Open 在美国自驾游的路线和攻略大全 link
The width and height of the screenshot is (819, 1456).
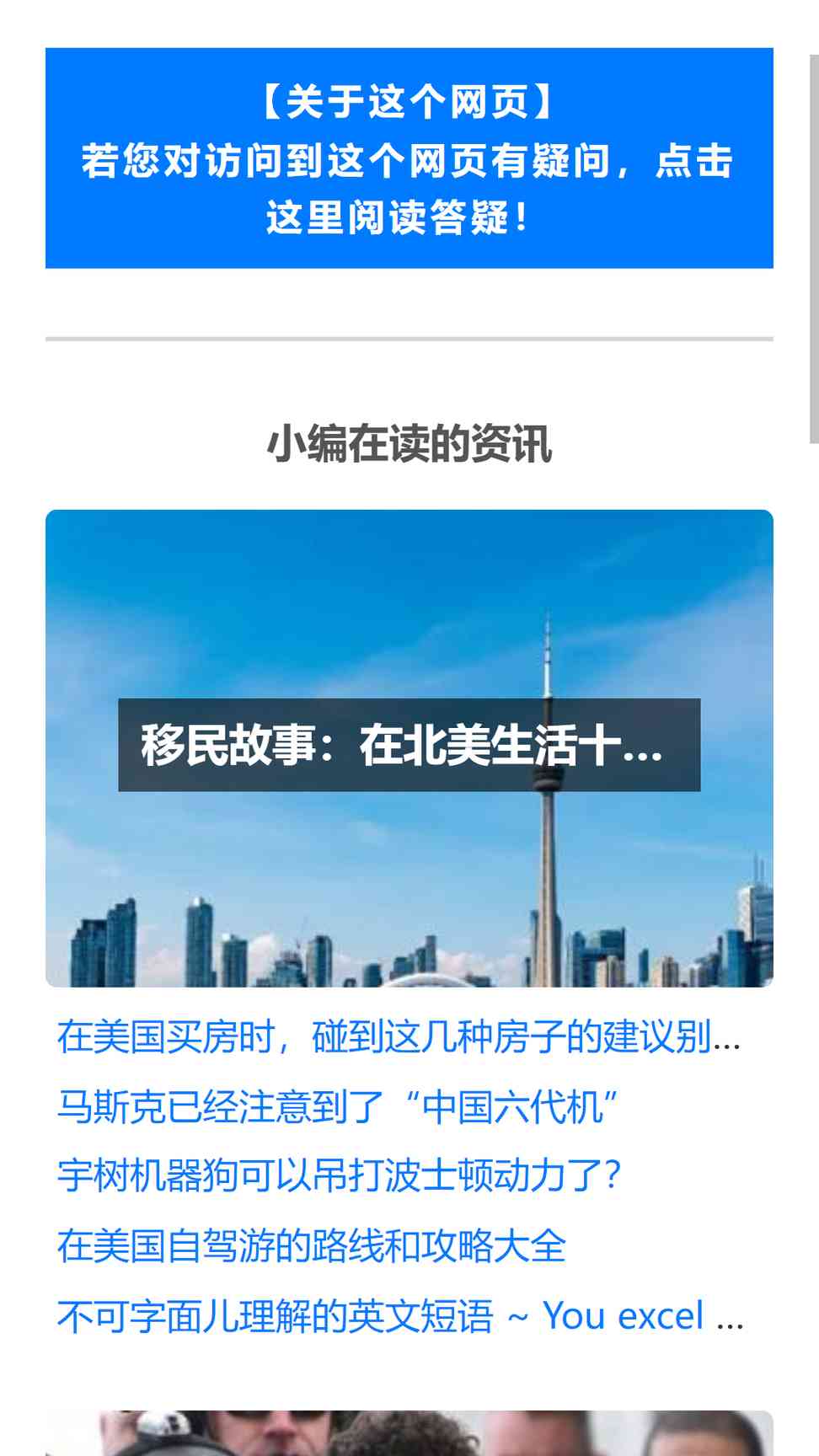[x=311, y=1245]
